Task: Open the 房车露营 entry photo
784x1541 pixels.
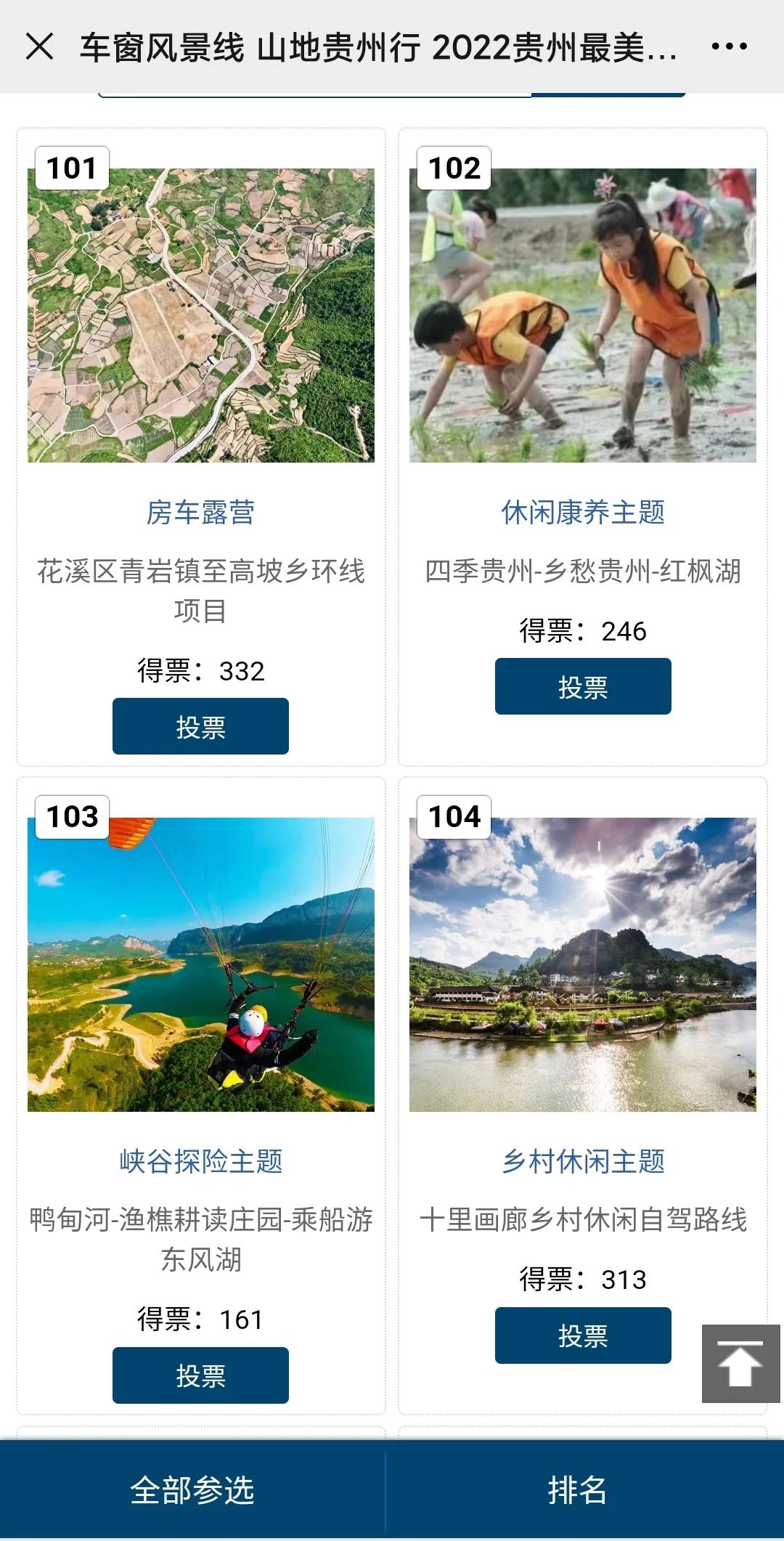Action: [x=201, y=316]
